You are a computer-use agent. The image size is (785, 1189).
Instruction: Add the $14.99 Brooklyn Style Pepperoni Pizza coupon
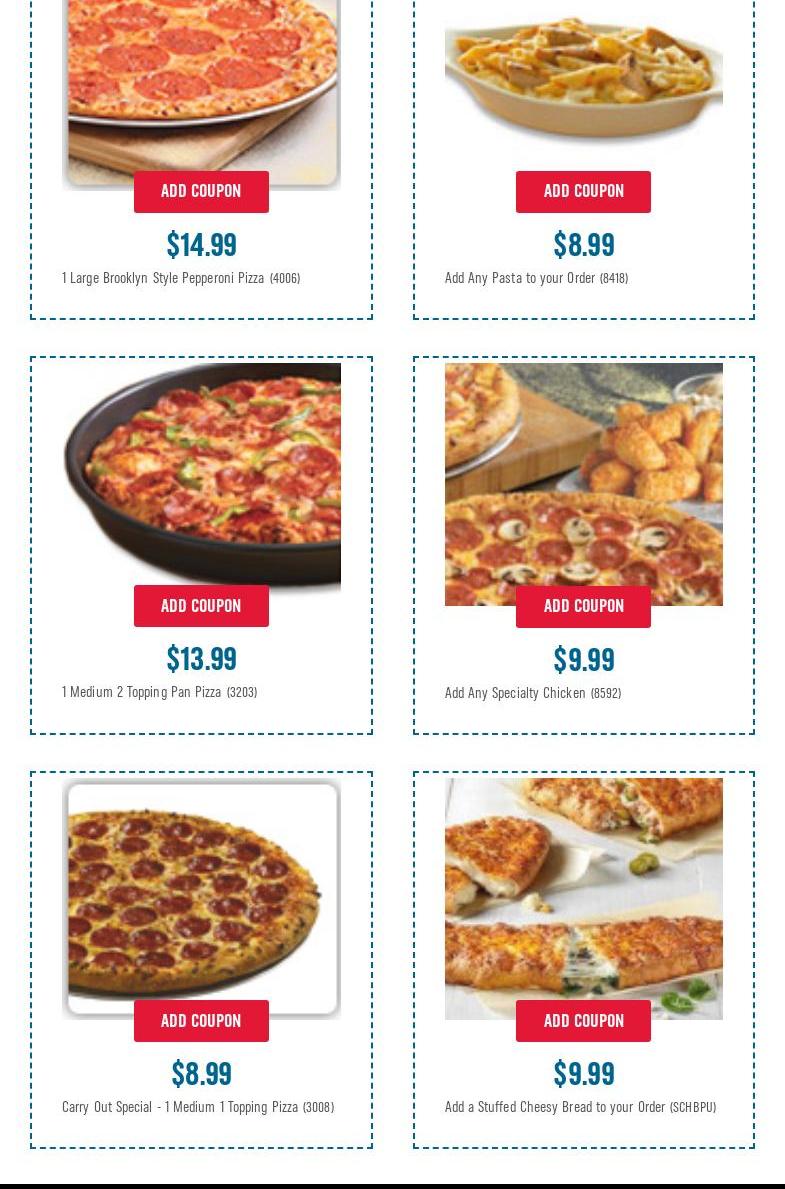tap(201, 191)
